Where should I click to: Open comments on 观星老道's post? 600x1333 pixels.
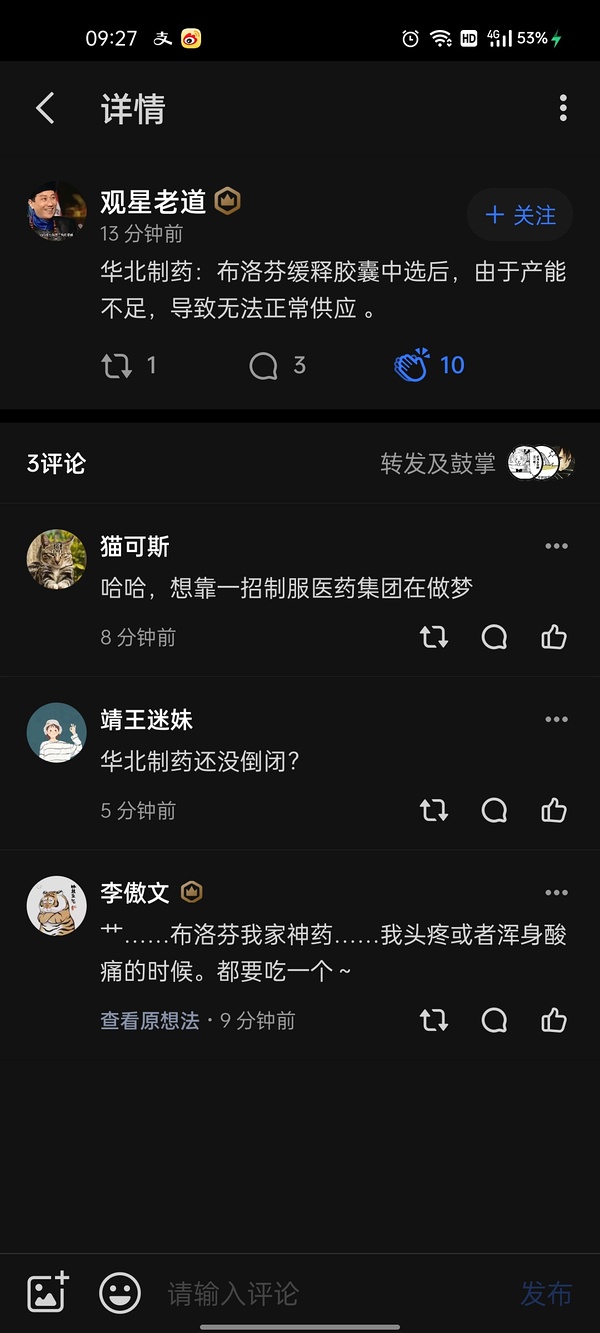point(264,366)
